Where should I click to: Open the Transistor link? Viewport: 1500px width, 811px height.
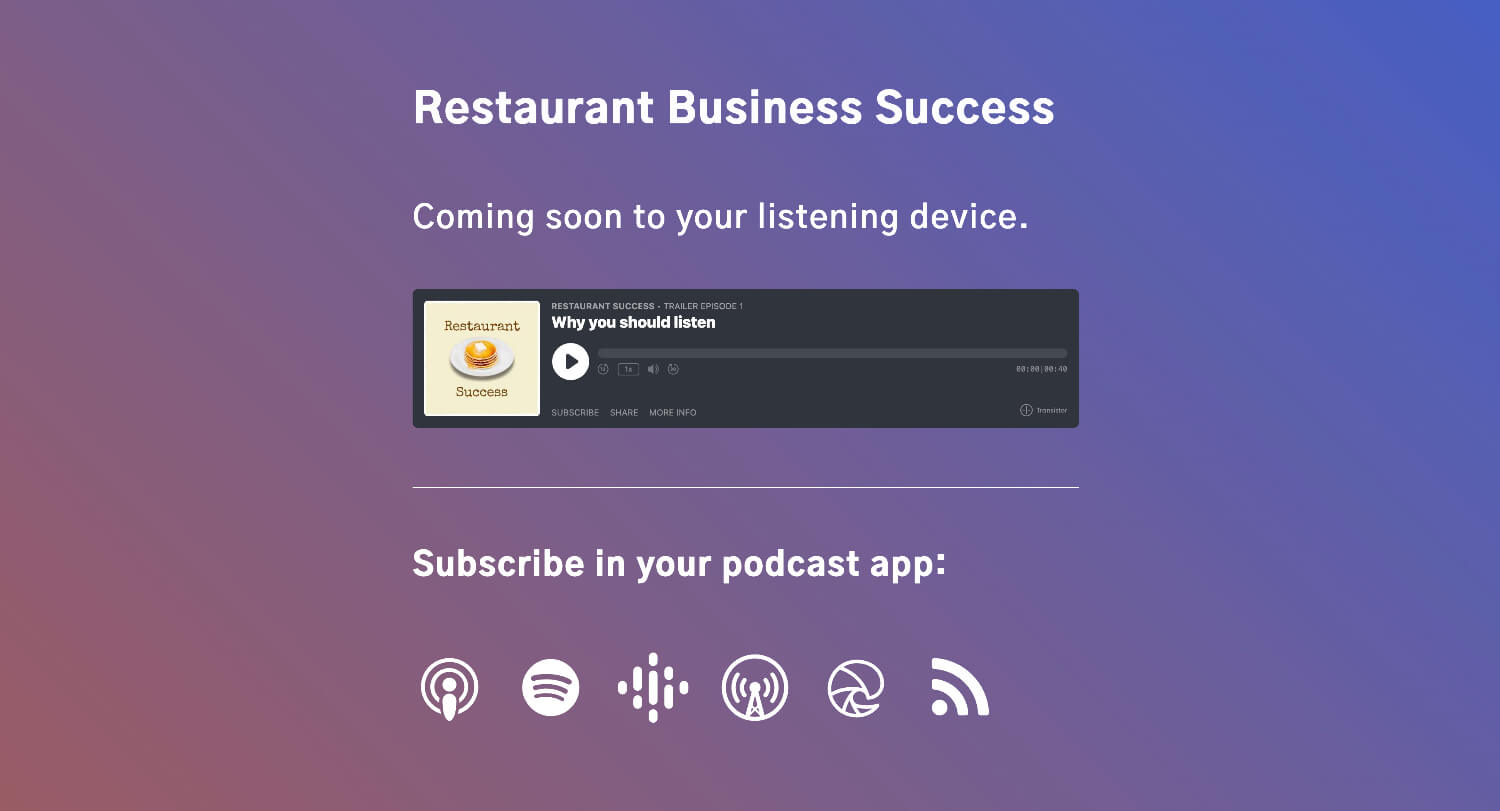[x=1043, y=410]
